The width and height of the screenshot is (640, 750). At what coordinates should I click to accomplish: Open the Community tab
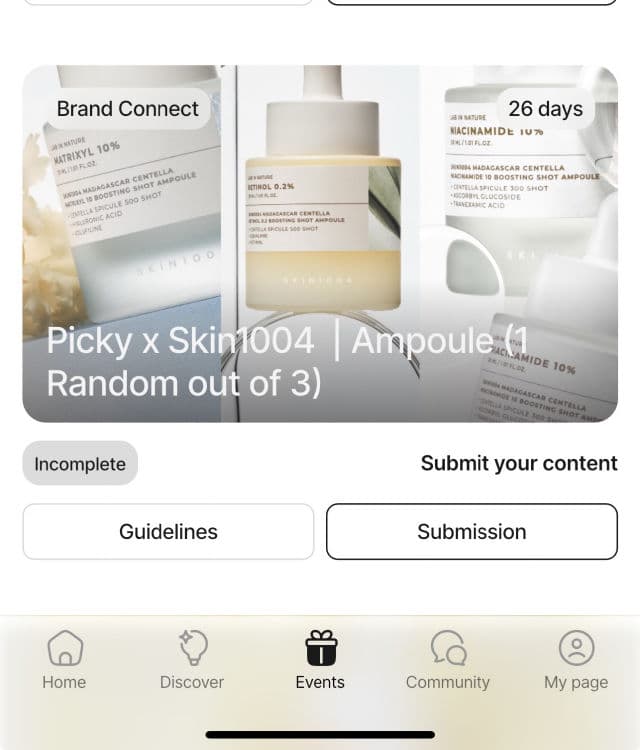447,661
